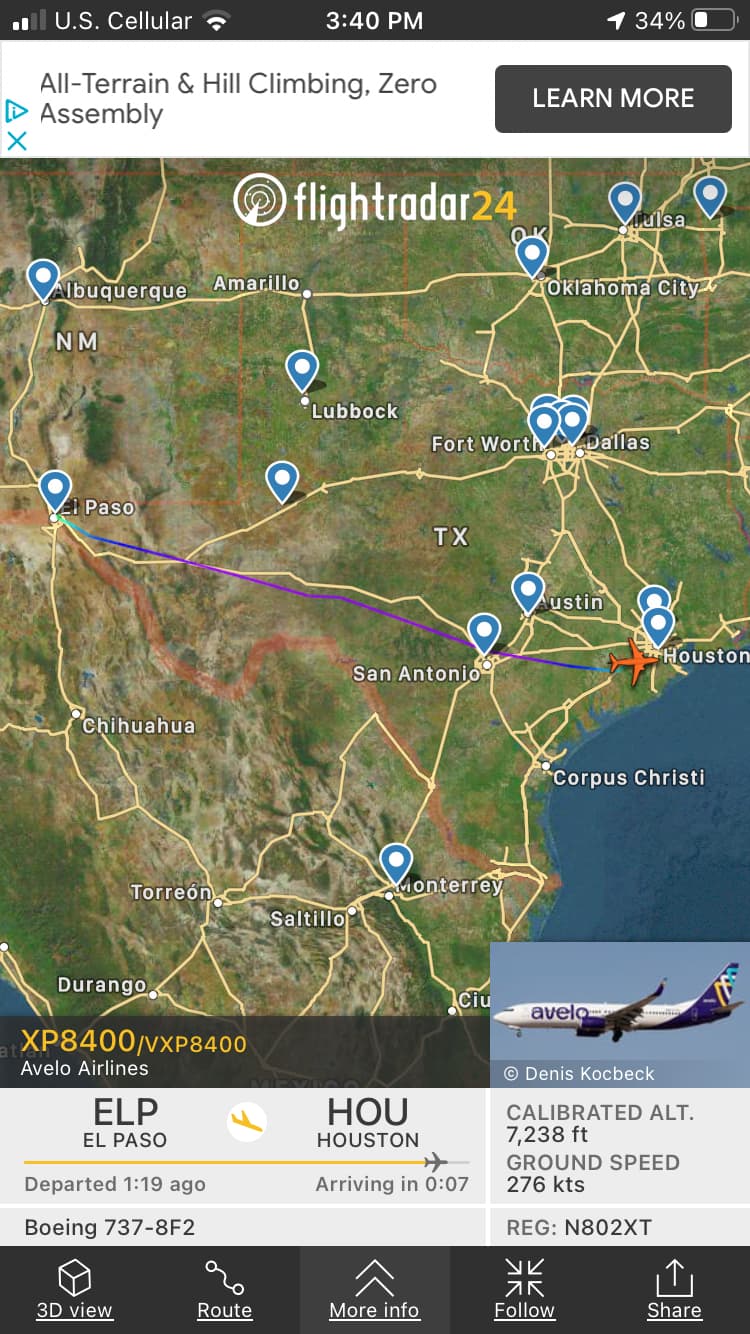The height and width of the screenshot is (1334, 750).
Task: Follow this Avelo flight
Action: tap(524, 1289)
